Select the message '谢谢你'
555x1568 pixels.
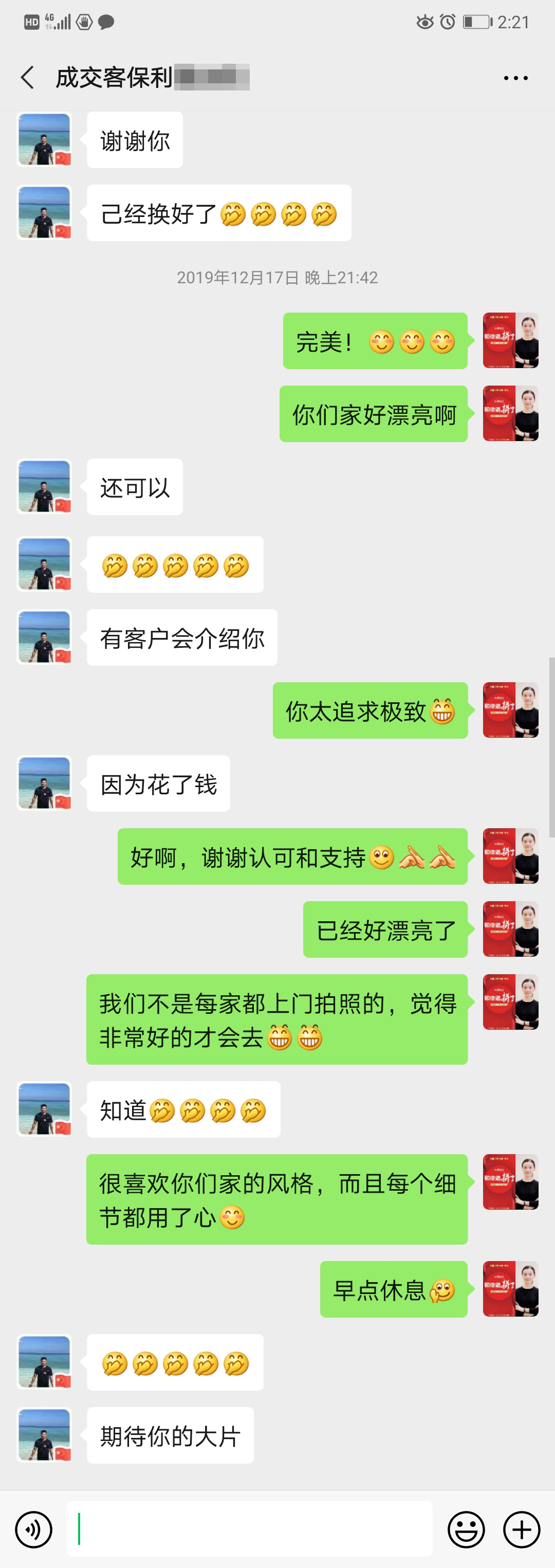click(134, 139)
